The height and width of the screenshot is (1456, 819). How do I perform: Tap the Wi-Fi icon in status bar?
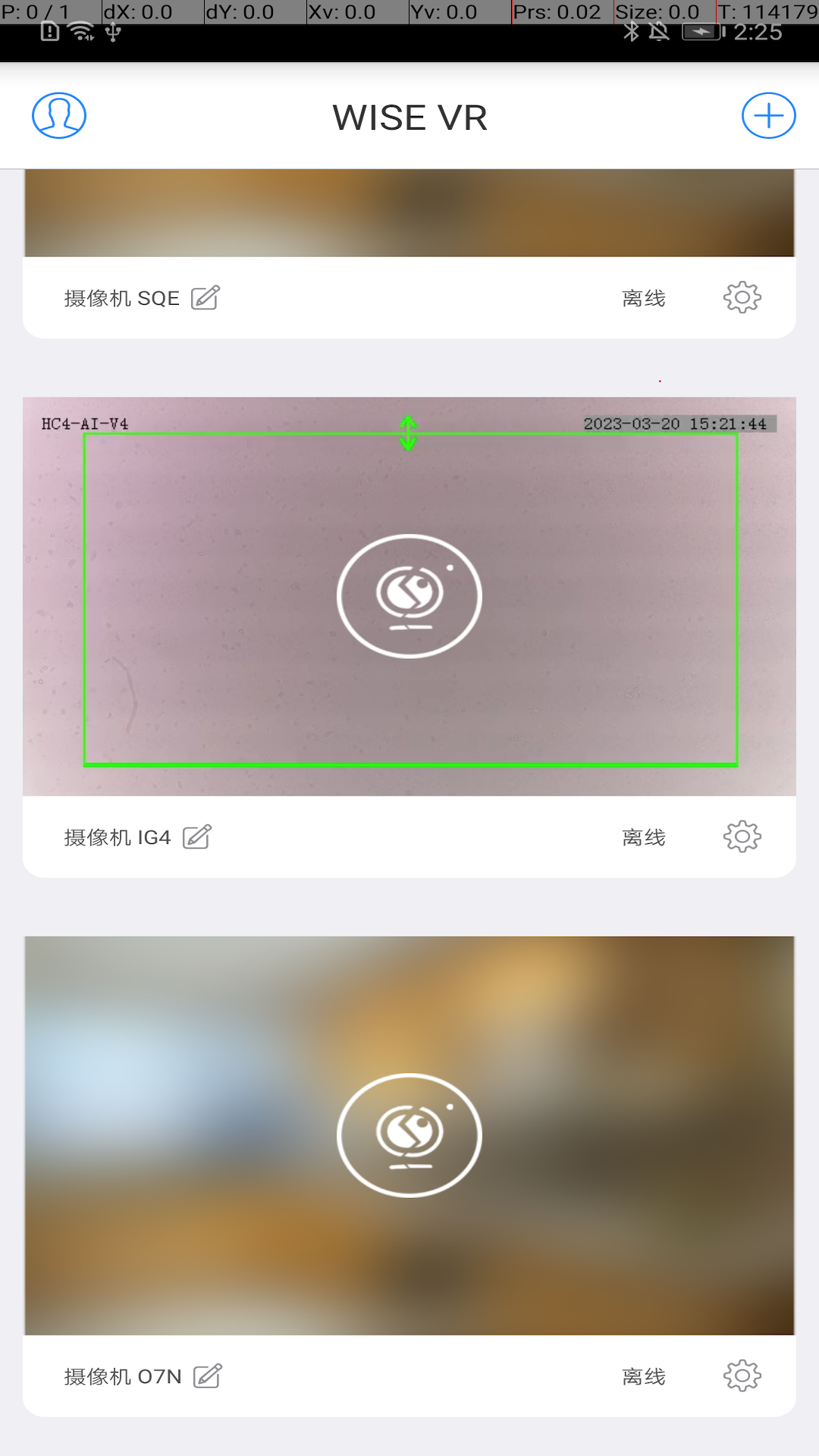(x=78, y=33)
